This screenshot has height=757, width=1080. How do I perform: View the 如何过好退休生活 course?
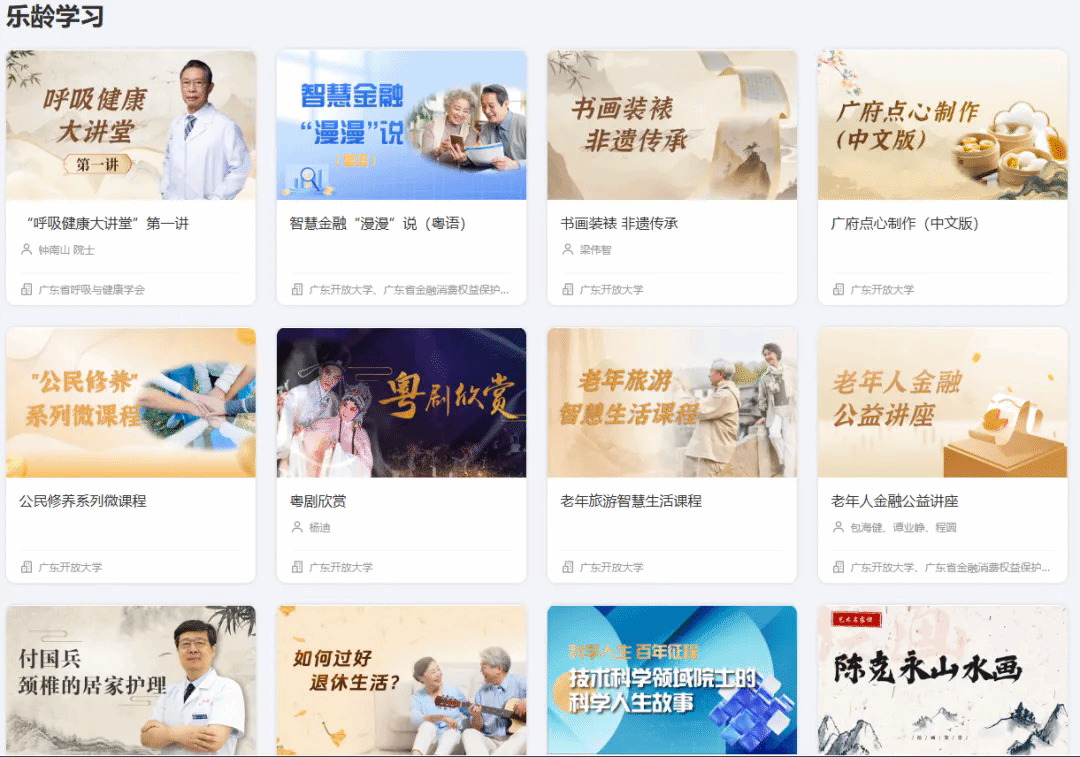pyautogui.click(x=401, y=680)
